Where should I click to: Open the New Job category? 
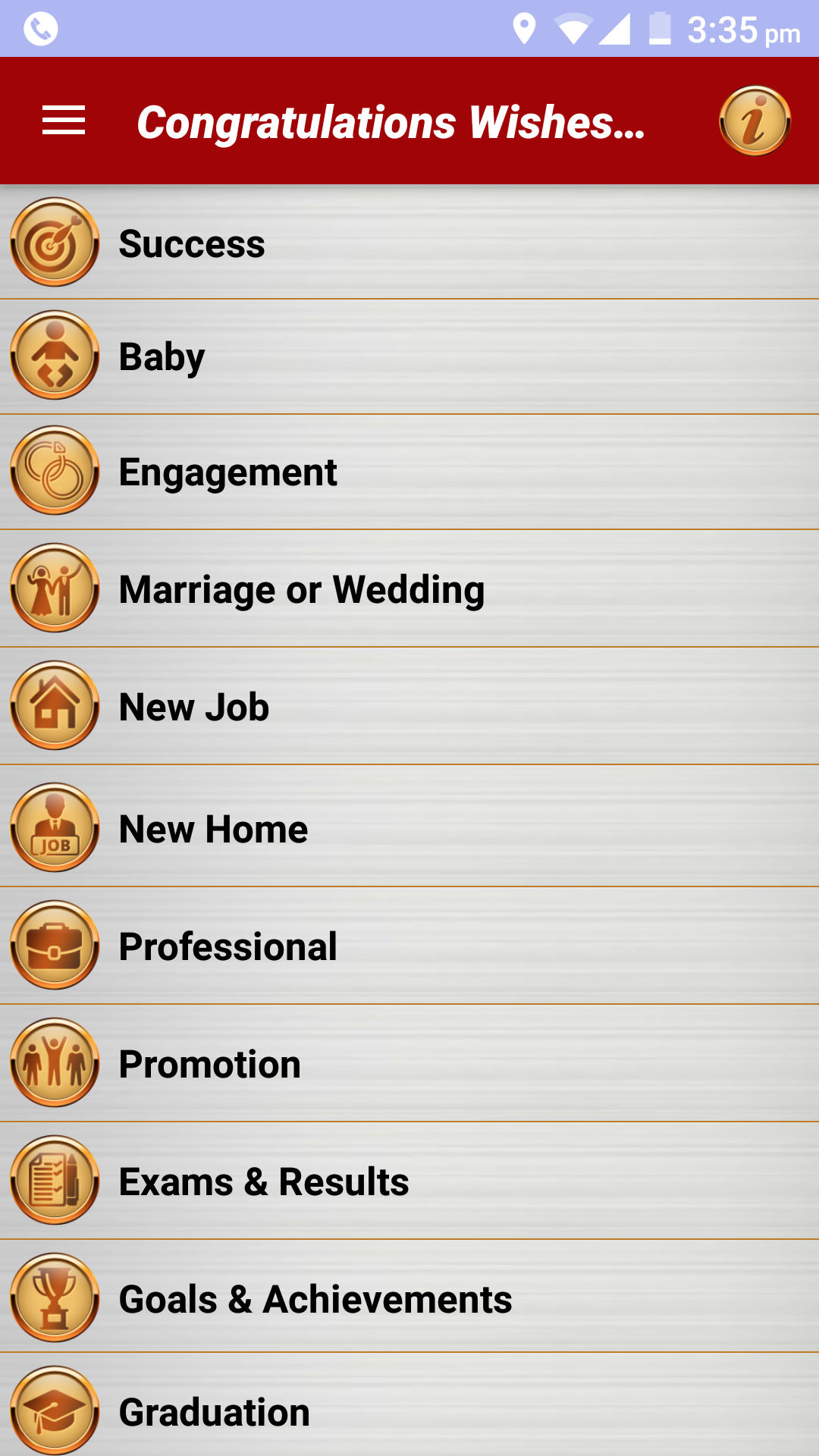[409, 707]
